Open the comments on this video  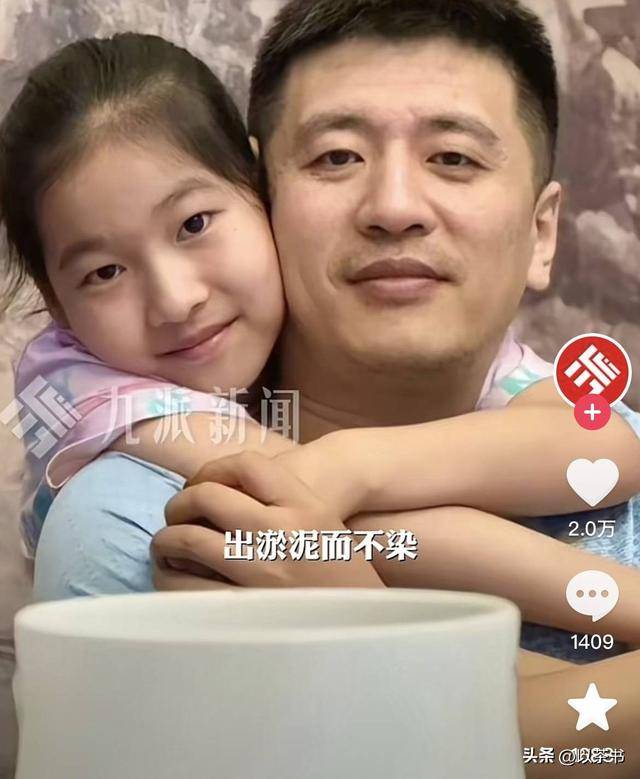pos(592,595)
